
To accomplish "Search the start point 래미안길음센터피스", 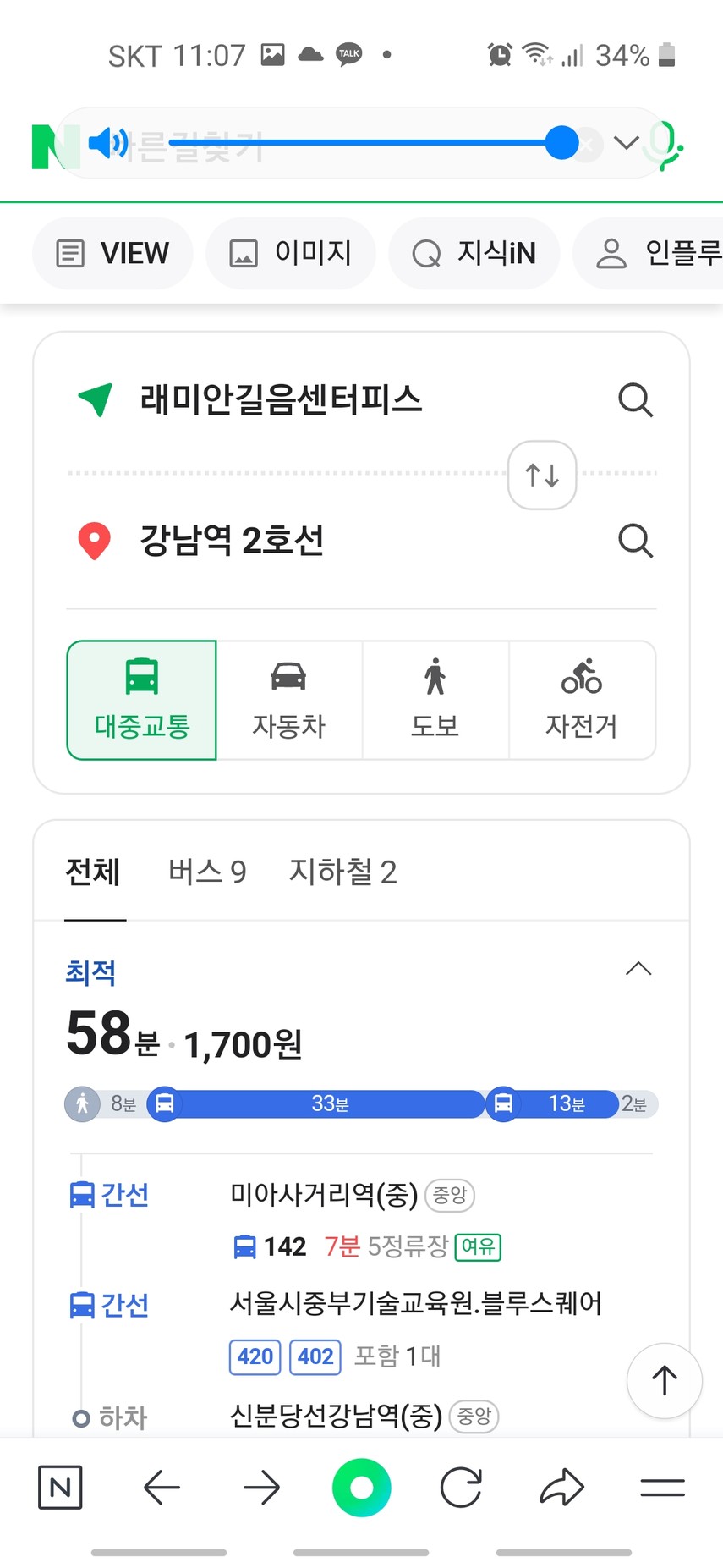I will point(635,400).
